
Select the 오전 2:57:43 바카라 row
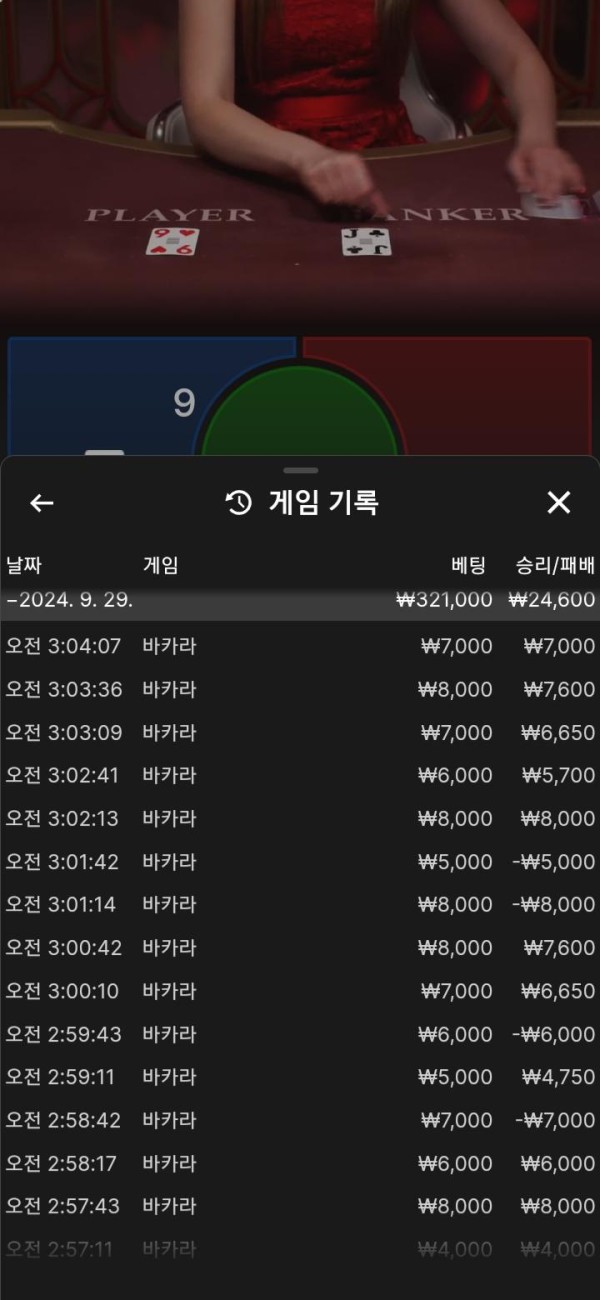300,1206
